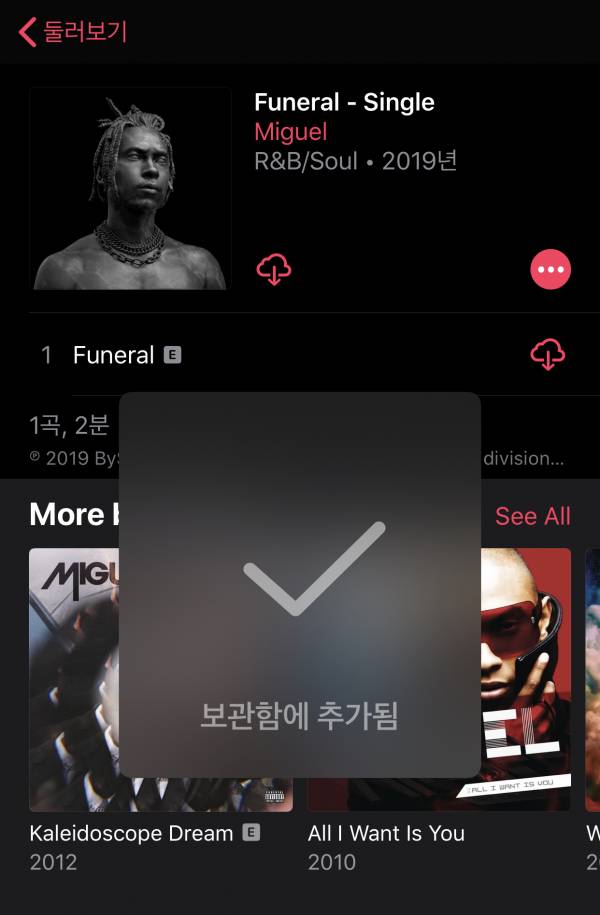Go back to 둘러보기

tap(73, 31)
